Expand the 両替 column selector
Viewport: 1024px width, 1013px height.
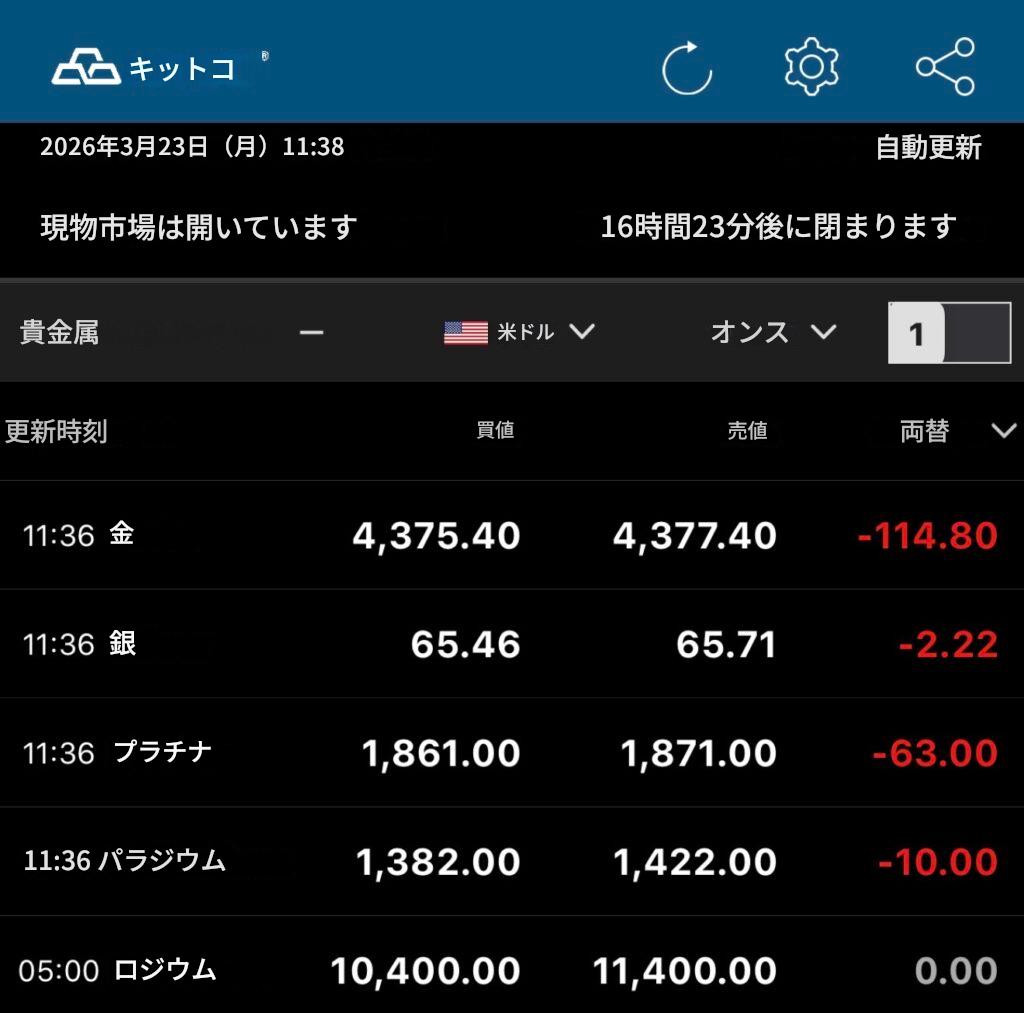[x=1003, y=431]
